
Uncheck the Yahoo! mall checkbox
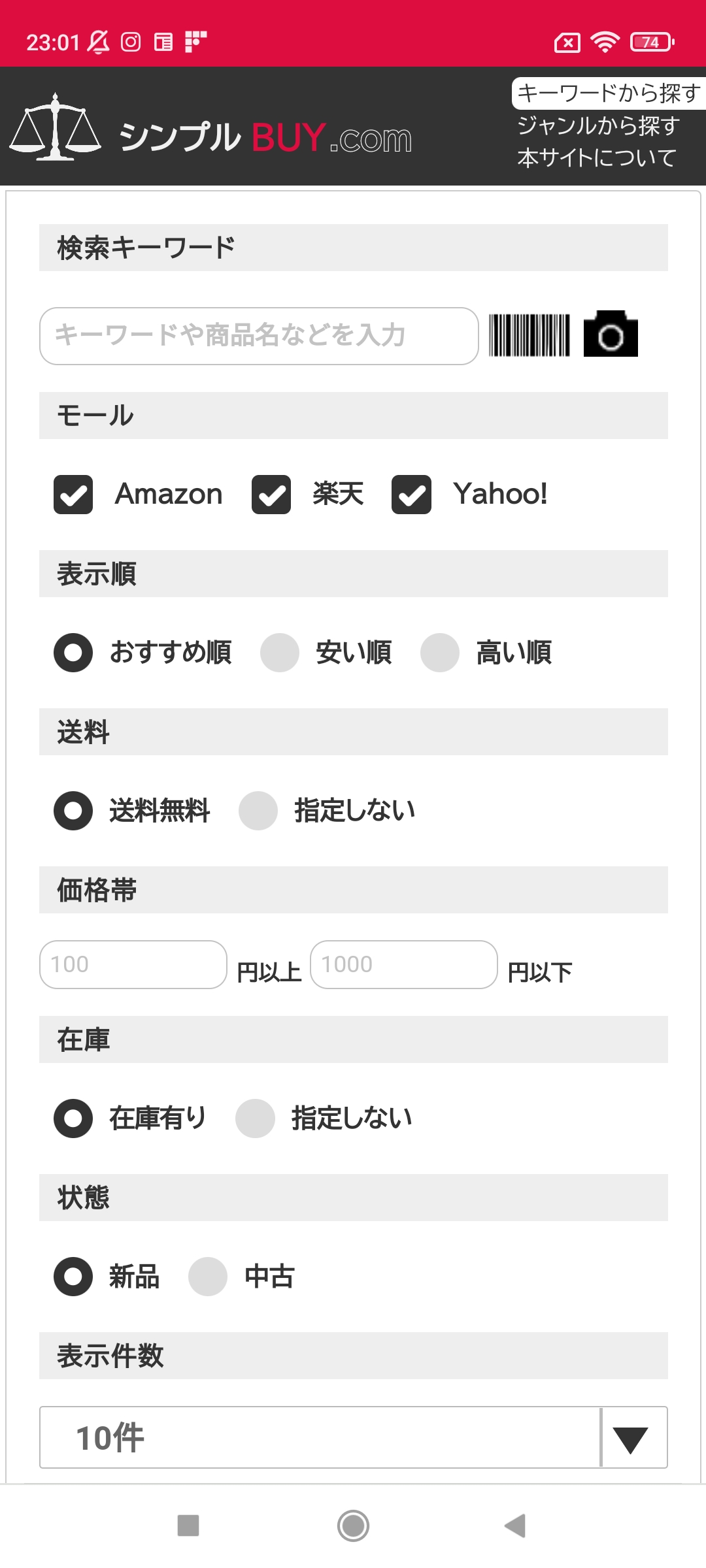click(411, 495)
